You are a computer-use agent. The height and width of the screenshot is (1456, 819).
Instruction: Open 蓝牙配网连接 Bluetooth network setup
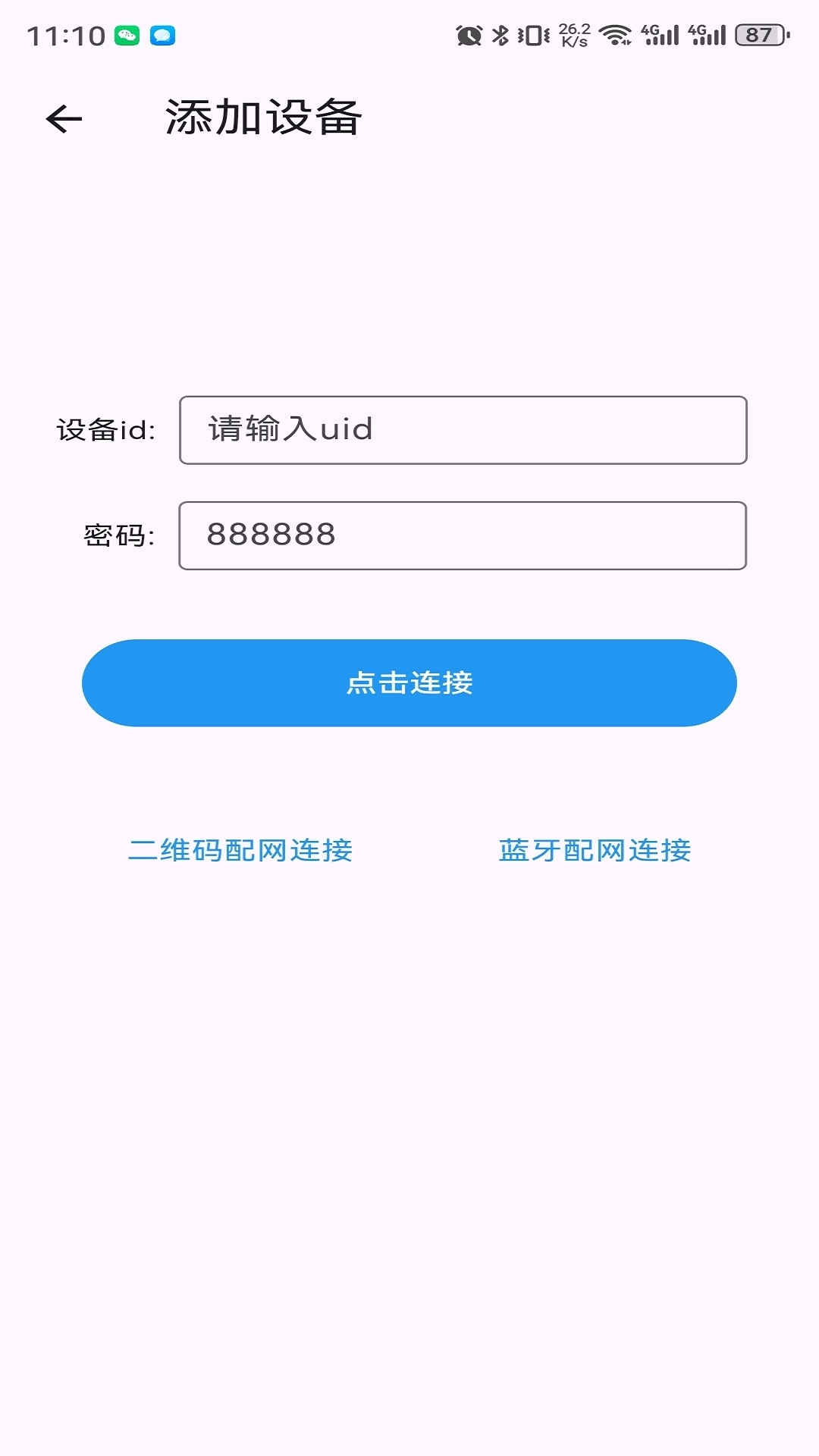pyautogui.click(x=595, y=851)
